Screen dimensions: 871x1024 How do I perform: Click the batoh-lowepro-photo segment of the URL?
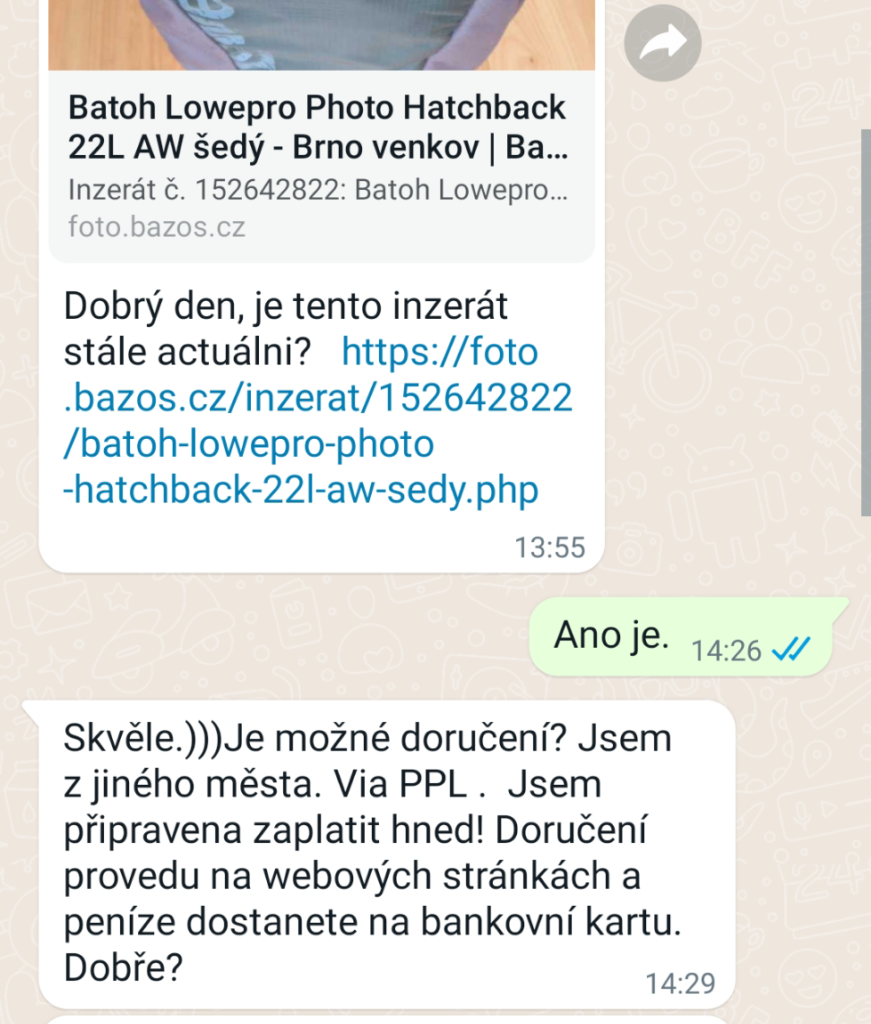point(249,443)
